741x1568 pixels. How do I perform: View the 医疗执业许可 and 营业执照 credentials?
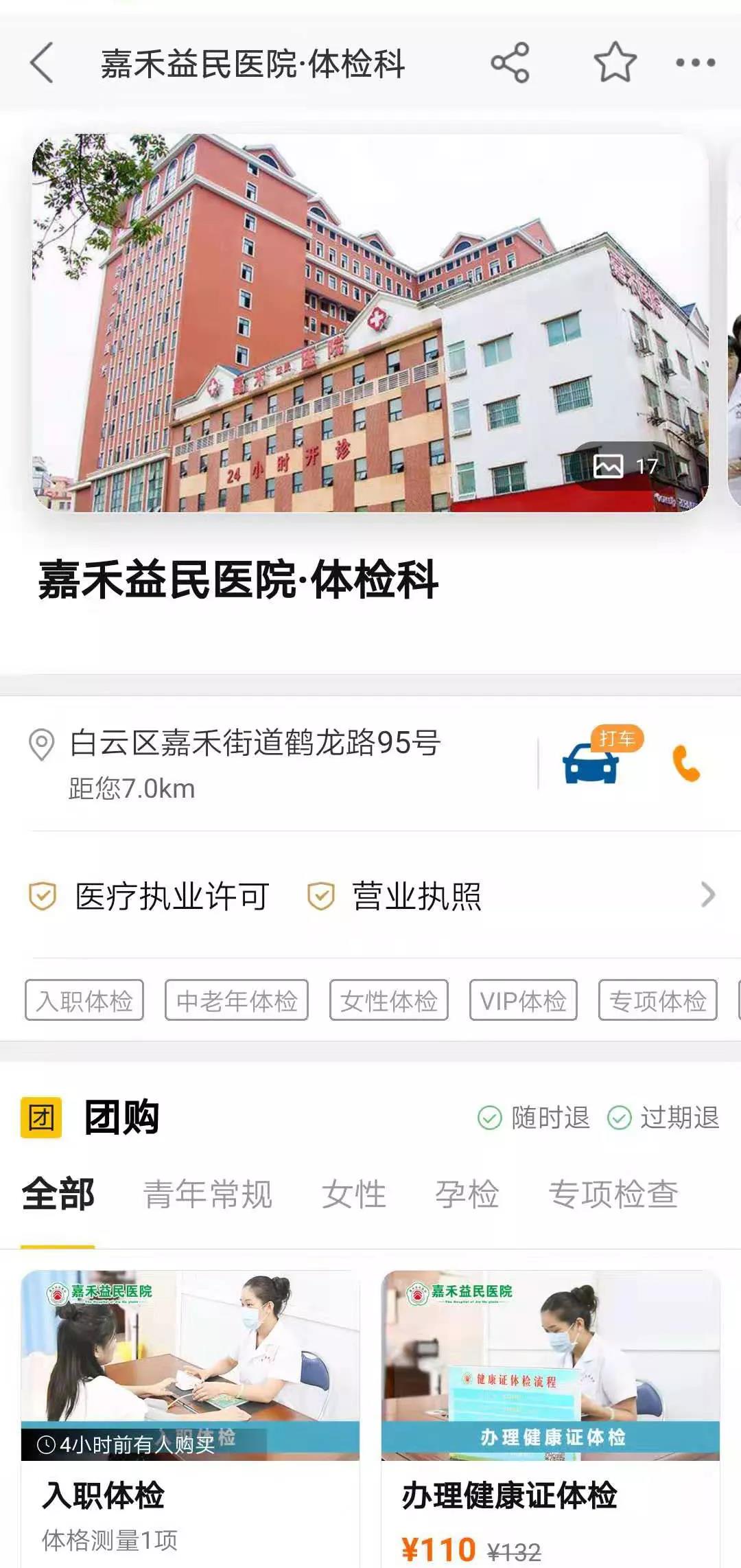370,896
